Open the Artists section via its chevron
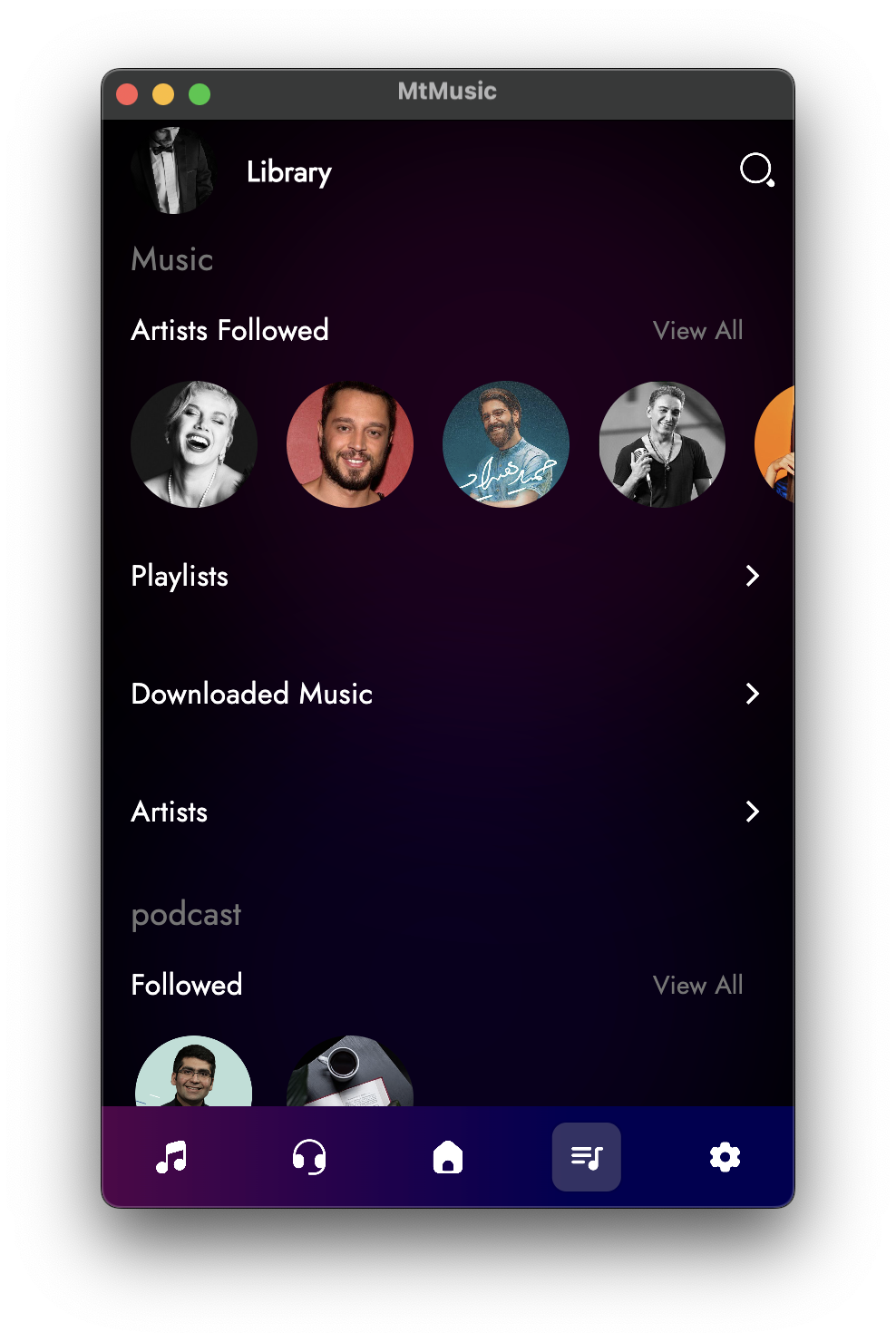Screen dimensions: 896x1342 coord(752,812)
